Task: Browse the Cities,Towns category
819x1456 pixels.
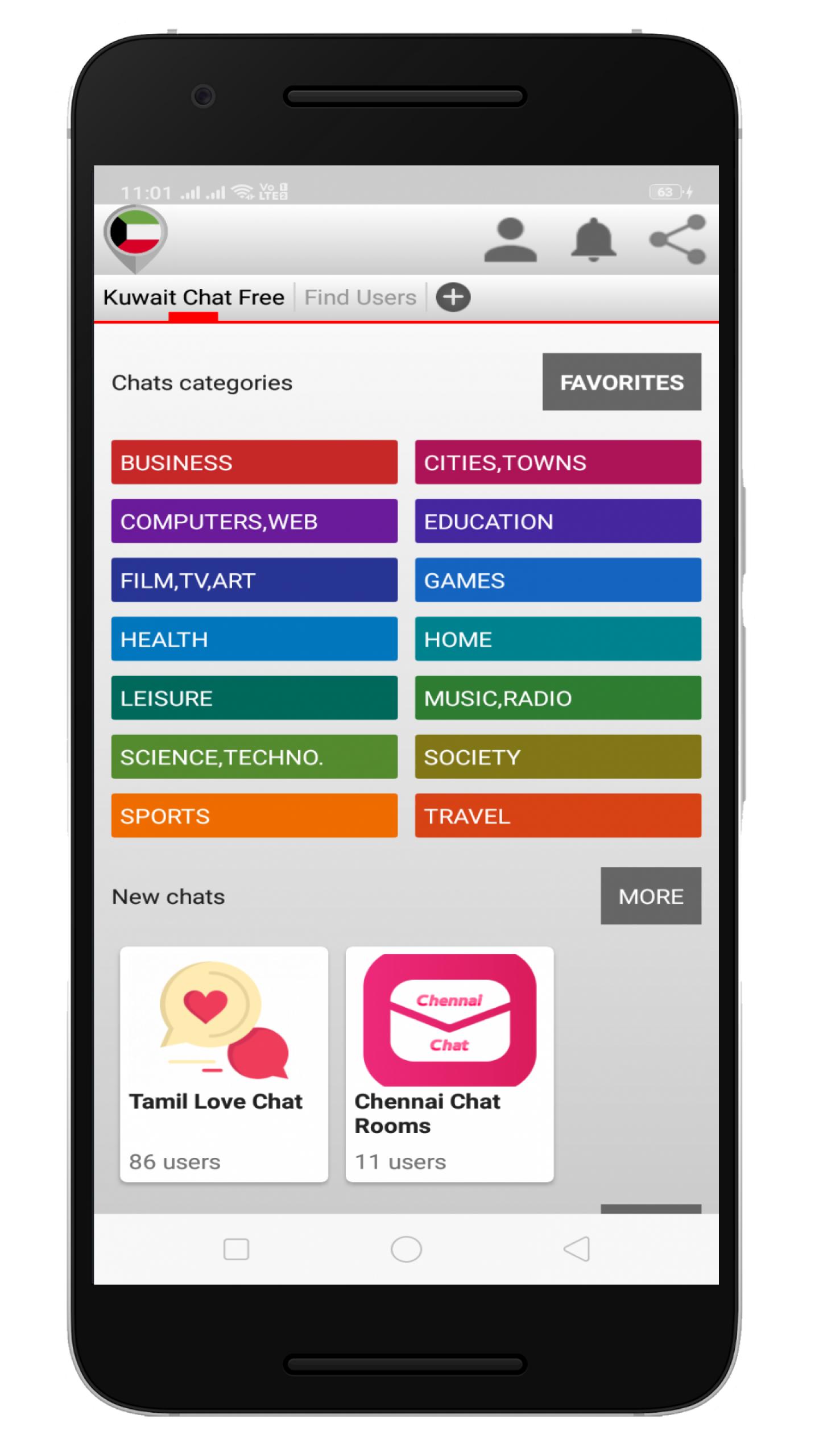Action: click(557, 462)
